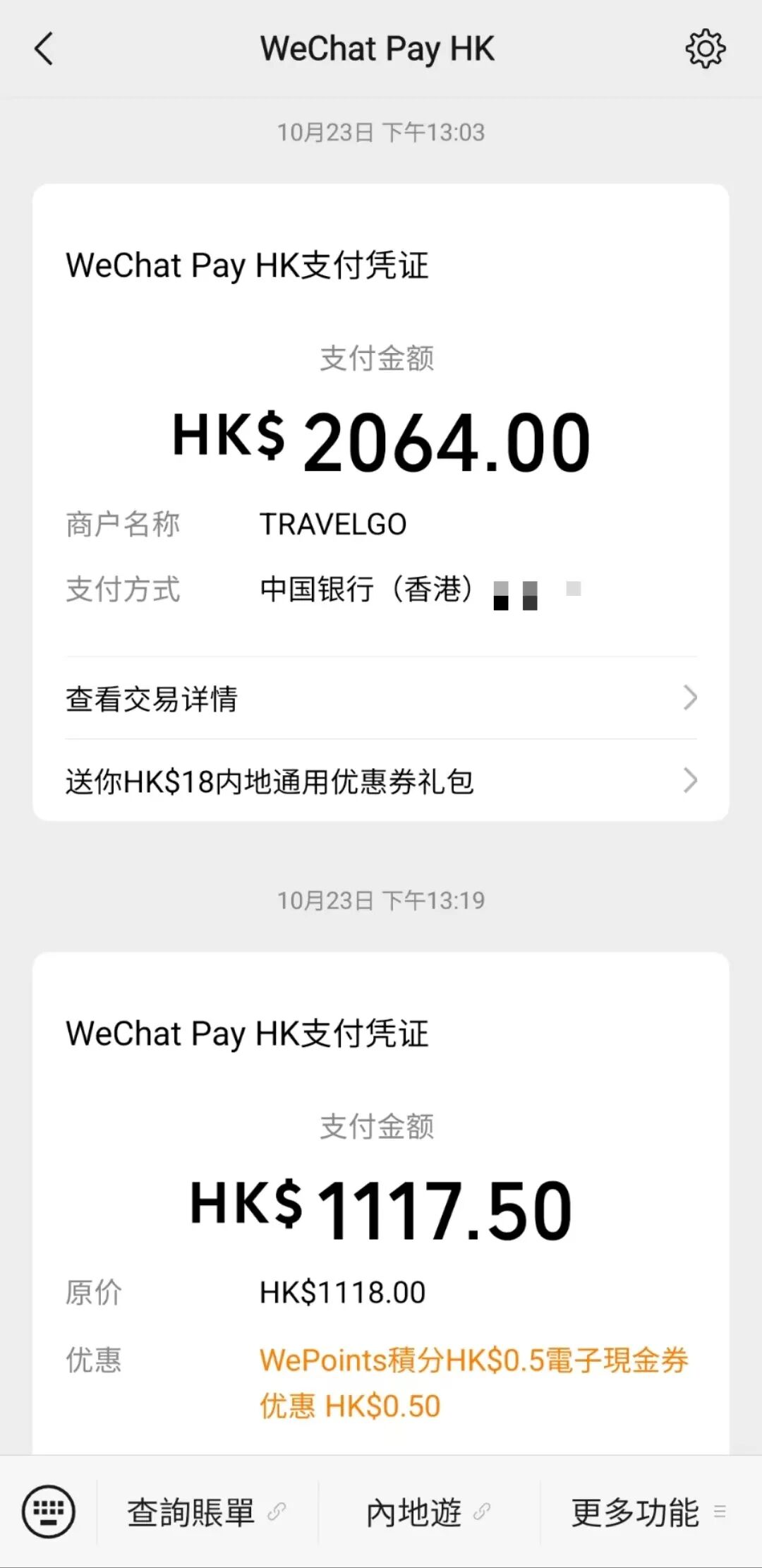This screenshot has width=762, height=1568.
Task: Expand the 更多功能 menu
Action: [x=648, y=1512]
